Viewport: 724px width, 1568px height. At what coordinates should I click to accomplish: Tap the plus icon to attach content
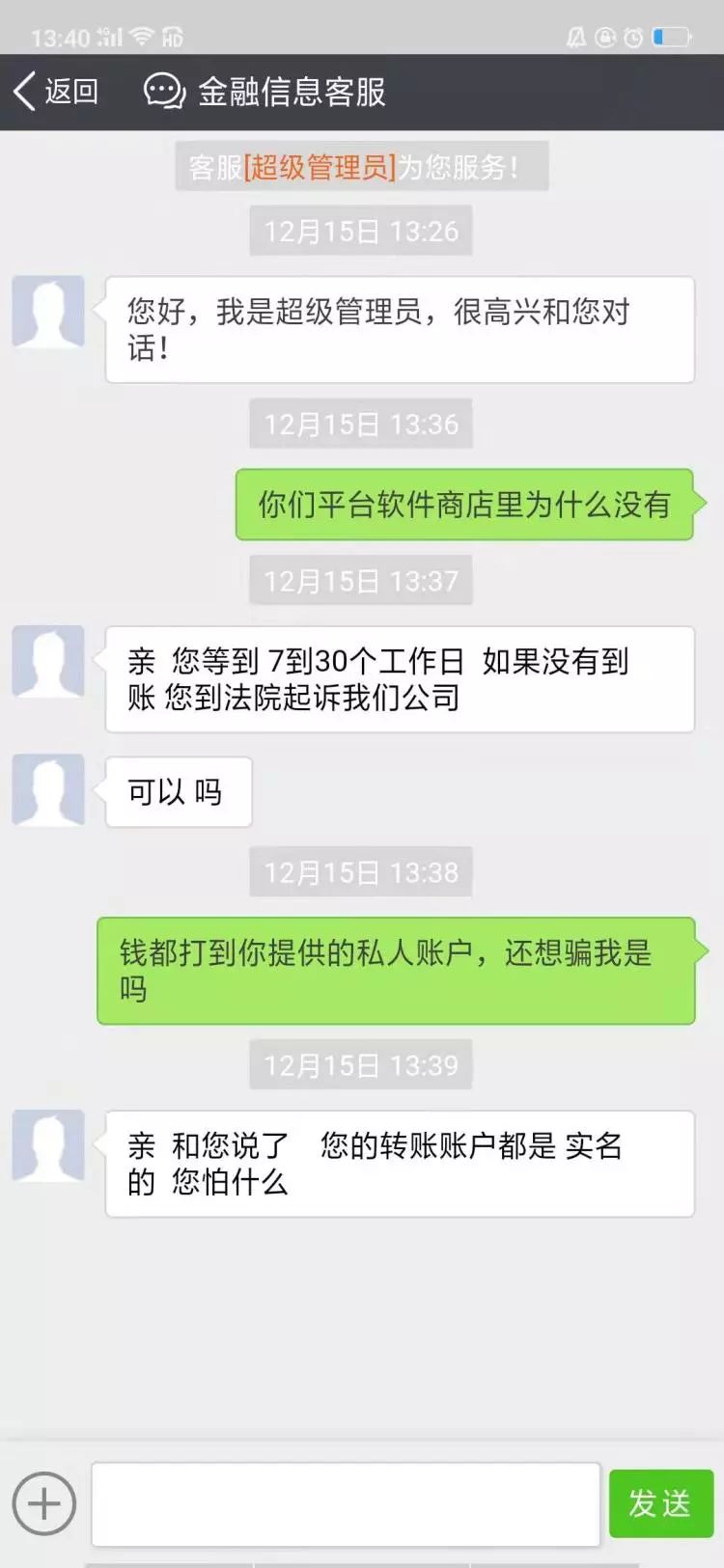(44, 1502)
